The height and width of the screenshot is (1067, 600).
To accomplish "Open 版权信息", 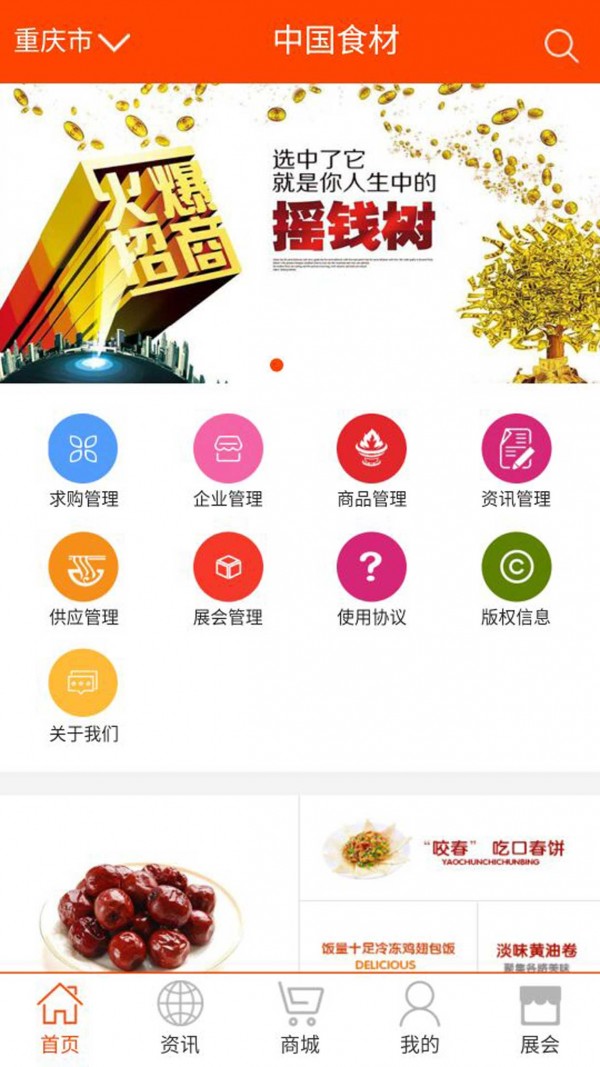I will [516, 579].
